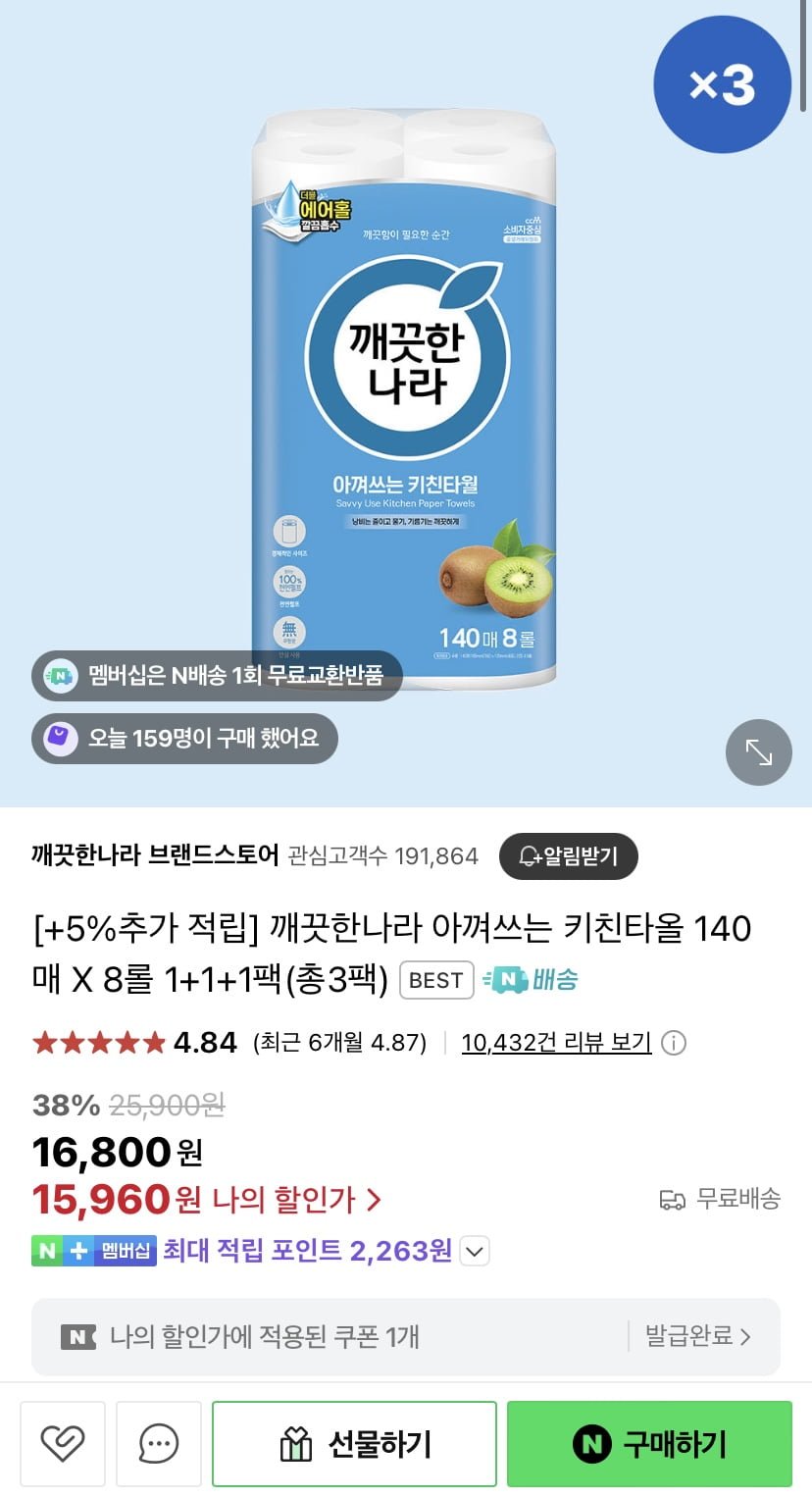
Task: Open the 발급완료 coupon details
Action: coord(697,1336)
